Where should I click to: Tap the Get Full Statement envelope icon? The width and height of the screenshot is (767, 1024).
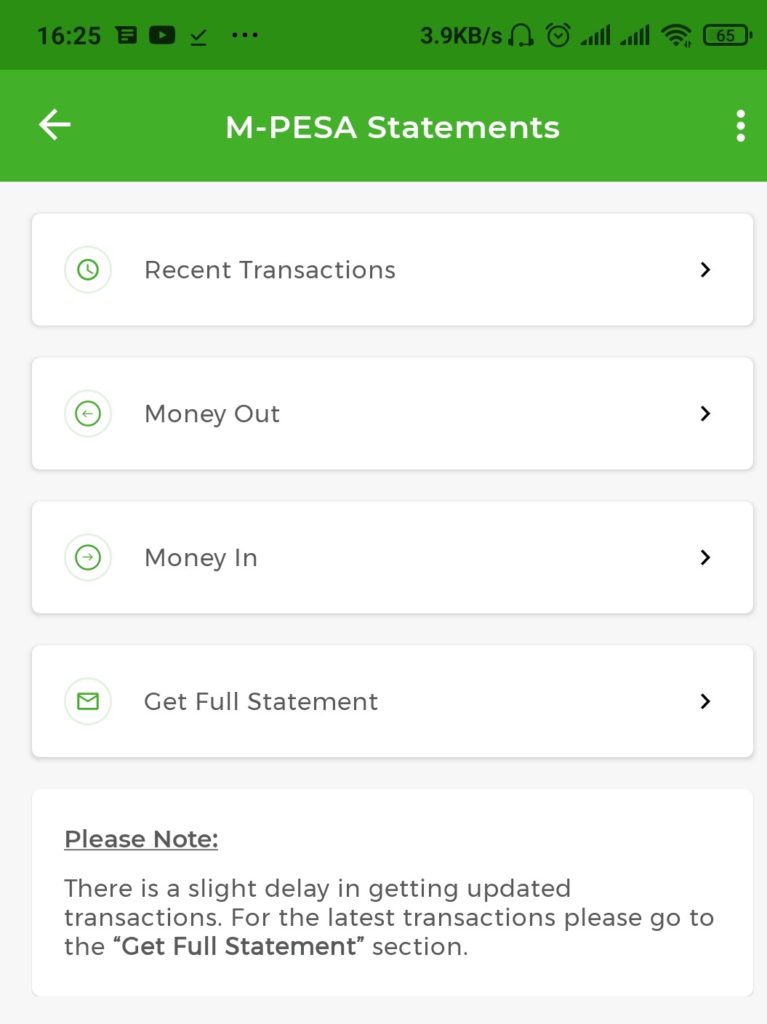tap(87, 701)
